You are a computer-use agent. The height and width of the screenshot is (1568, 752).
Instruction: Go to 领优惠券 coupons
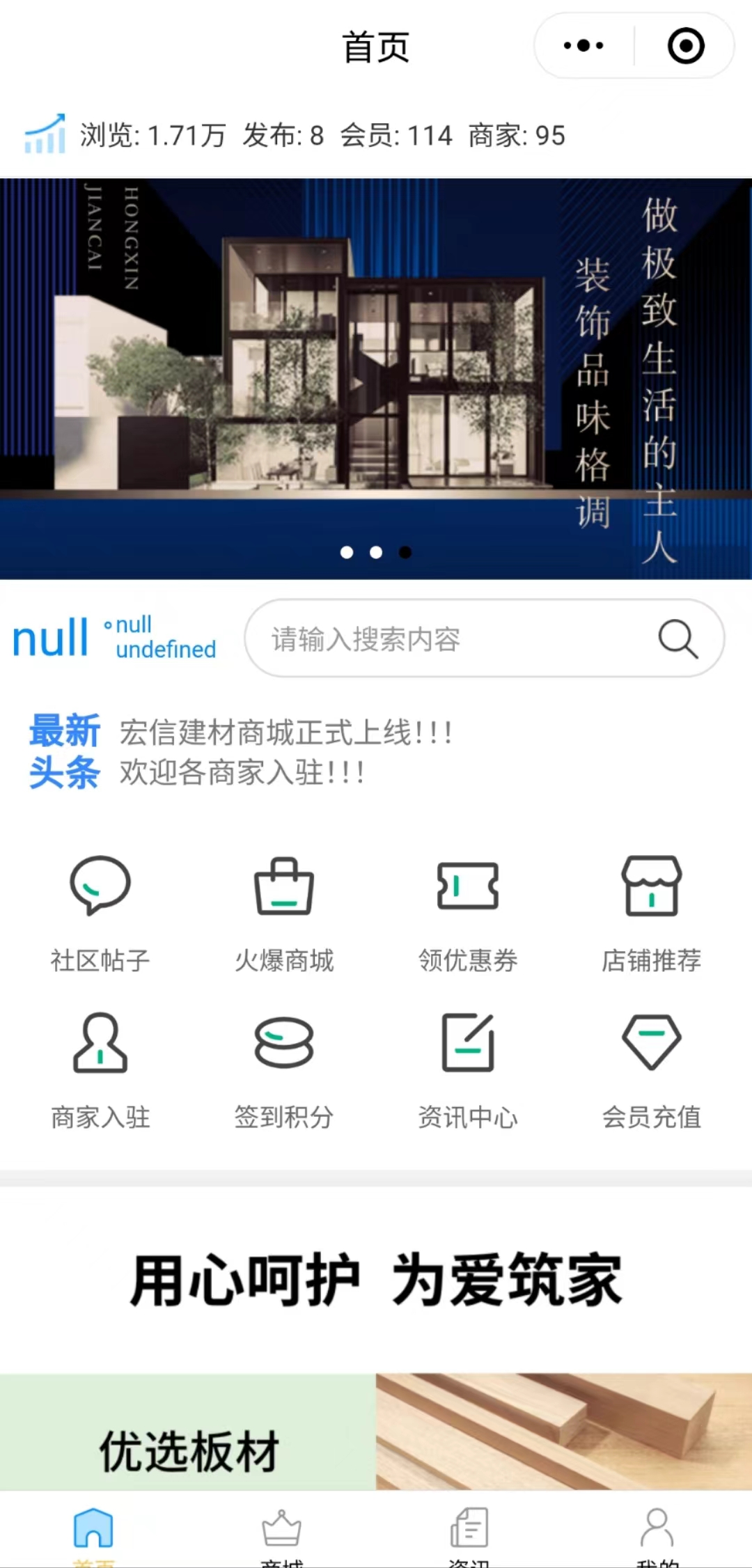(468, 912)
